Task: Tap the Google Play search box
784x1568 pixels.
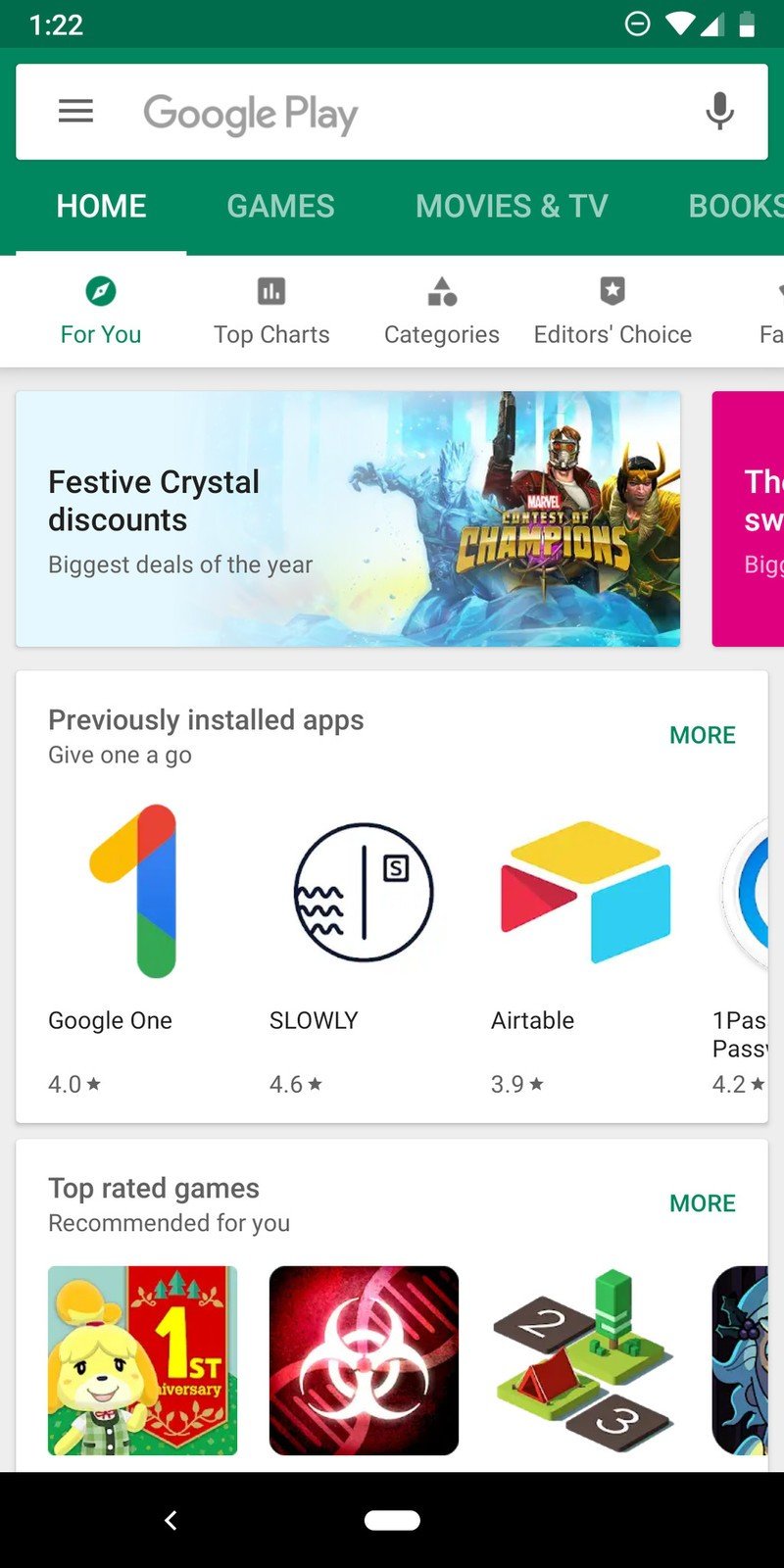Action: coord(392,113)
